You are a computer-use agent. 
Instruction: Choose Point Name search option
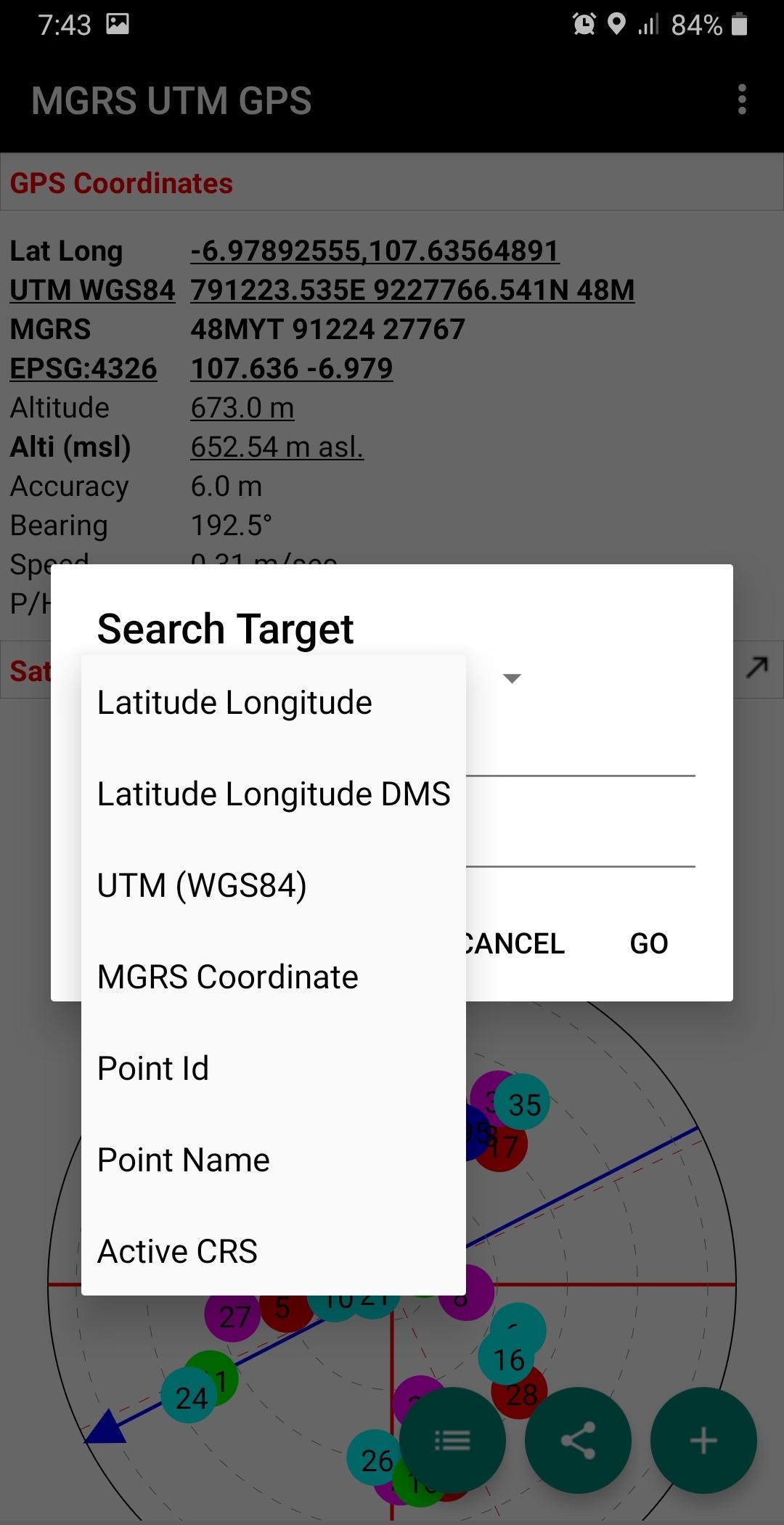pos(183,1159)
